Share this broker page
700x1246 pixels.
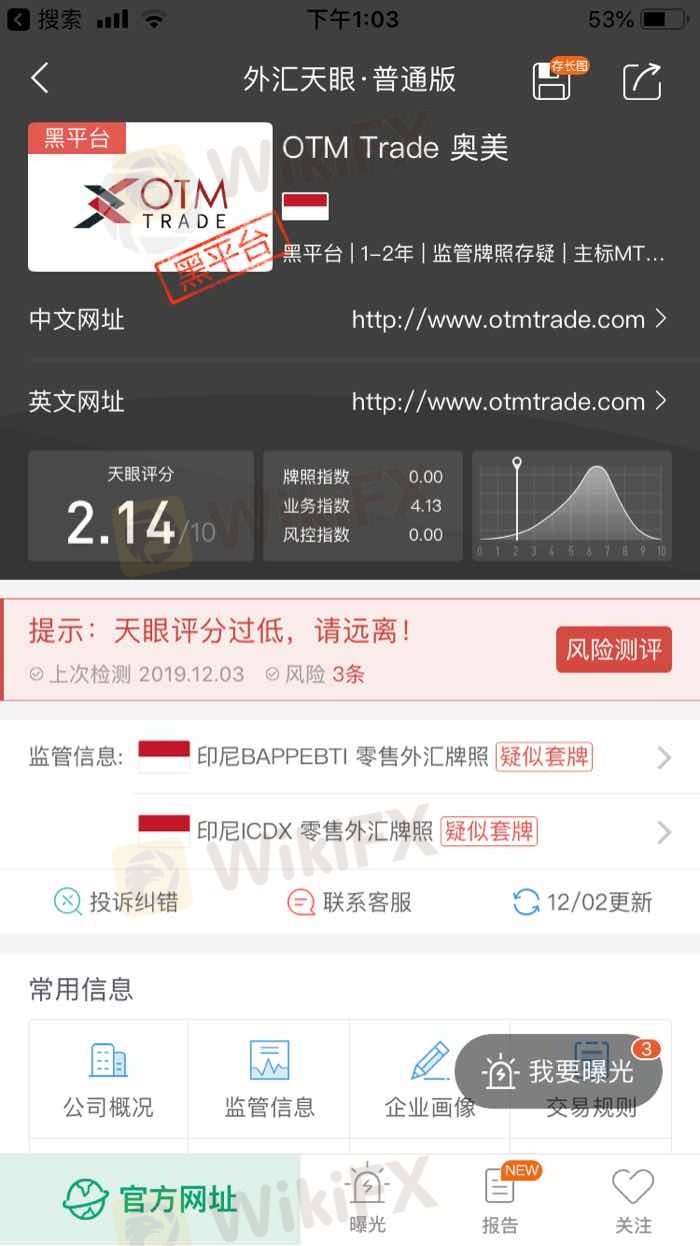pos(642,80)
